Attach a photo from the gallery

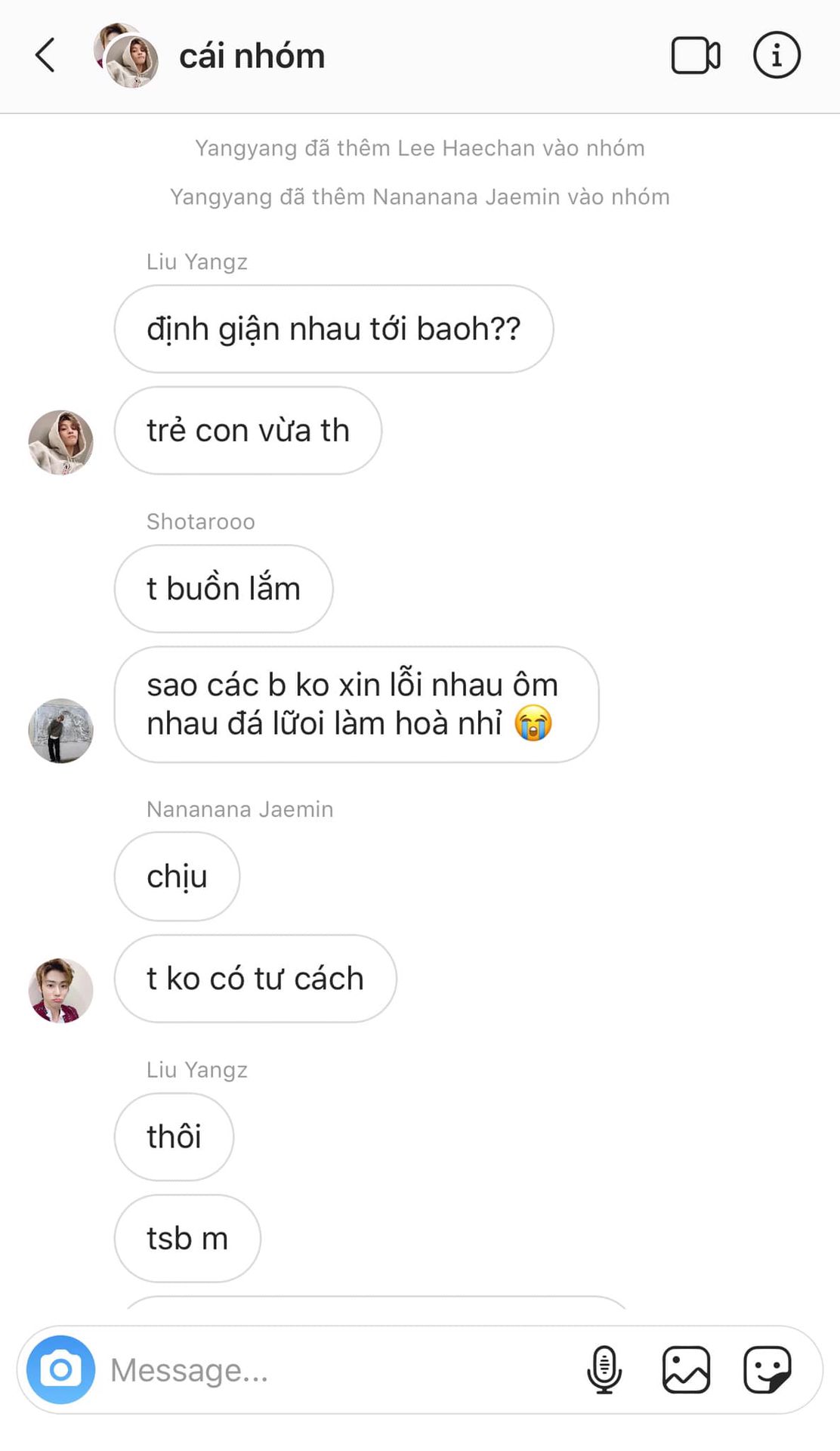686,1369
